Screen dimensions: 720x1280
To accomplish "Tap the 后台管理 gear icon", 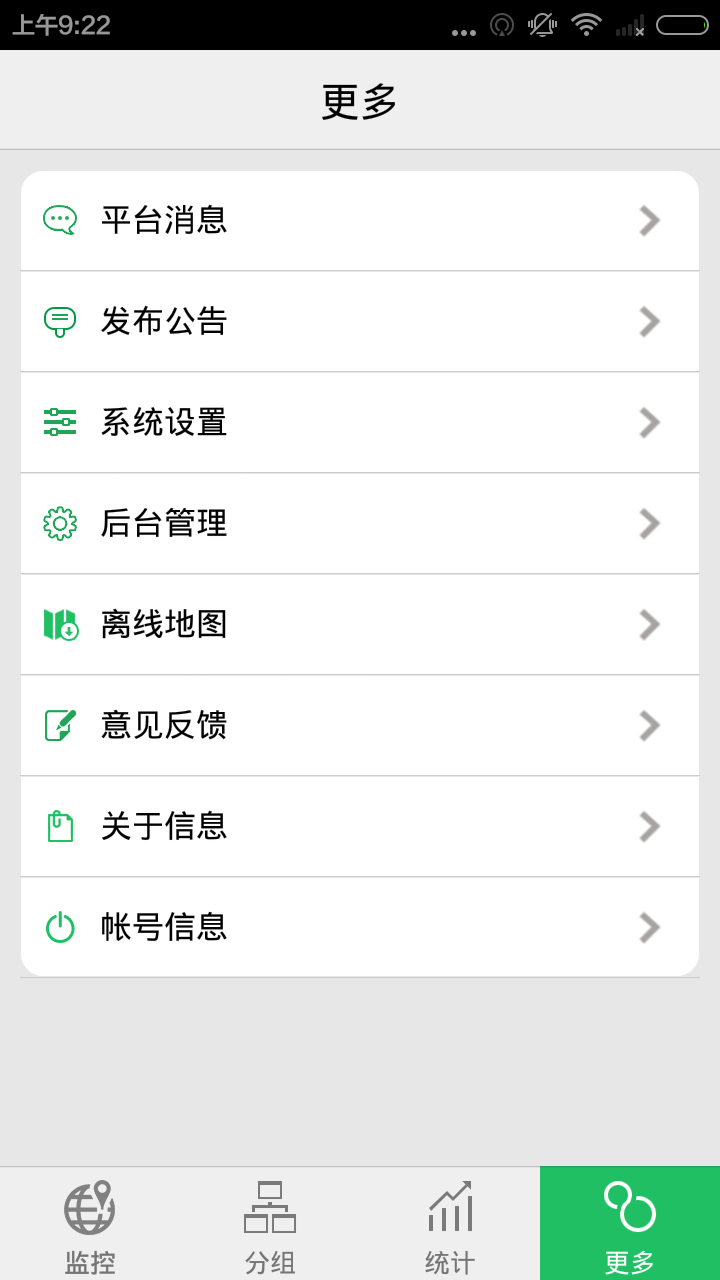I will click(x=60, y=523).
